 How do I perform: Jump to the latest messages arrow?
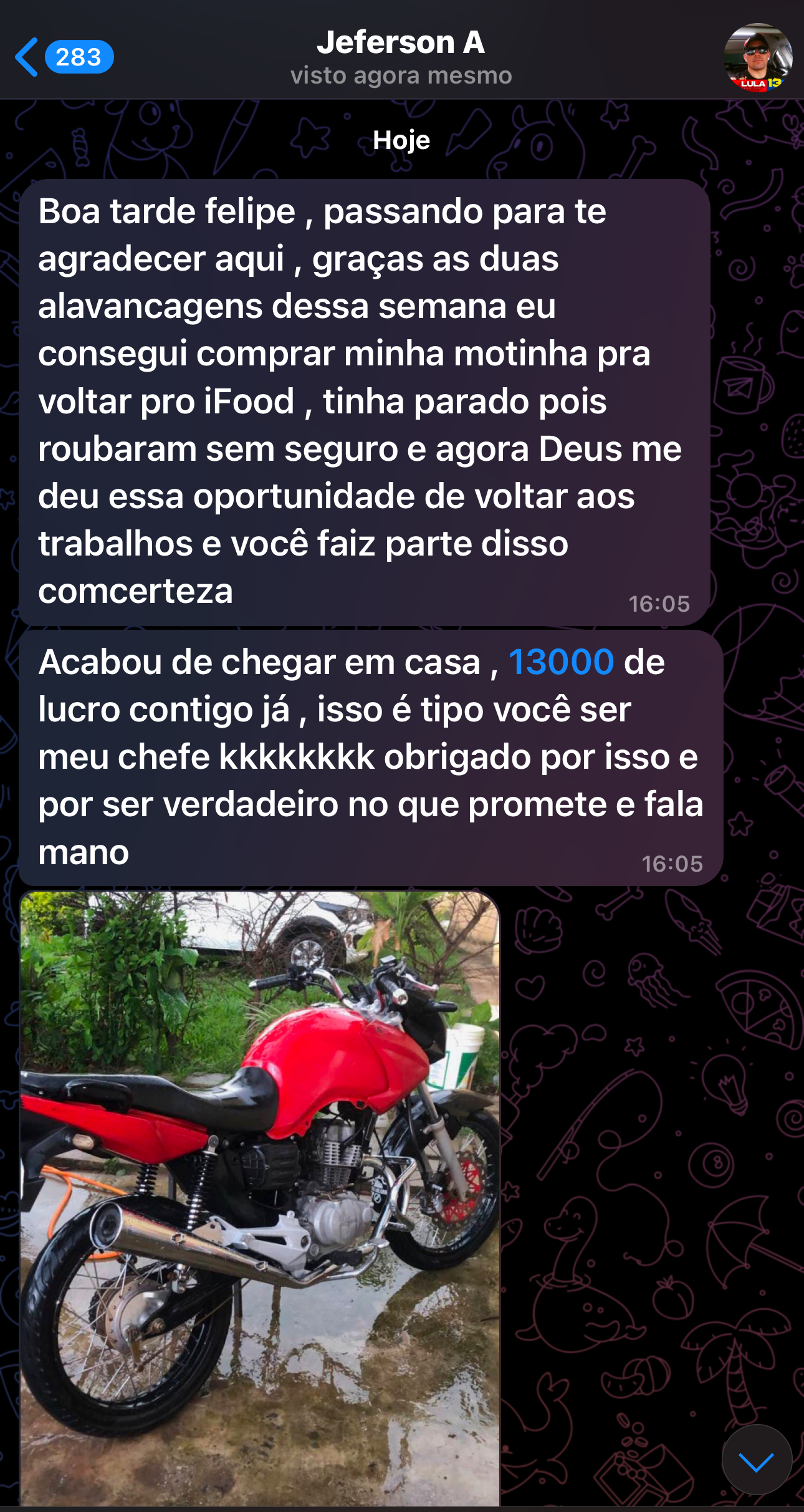pos(756,1460)
